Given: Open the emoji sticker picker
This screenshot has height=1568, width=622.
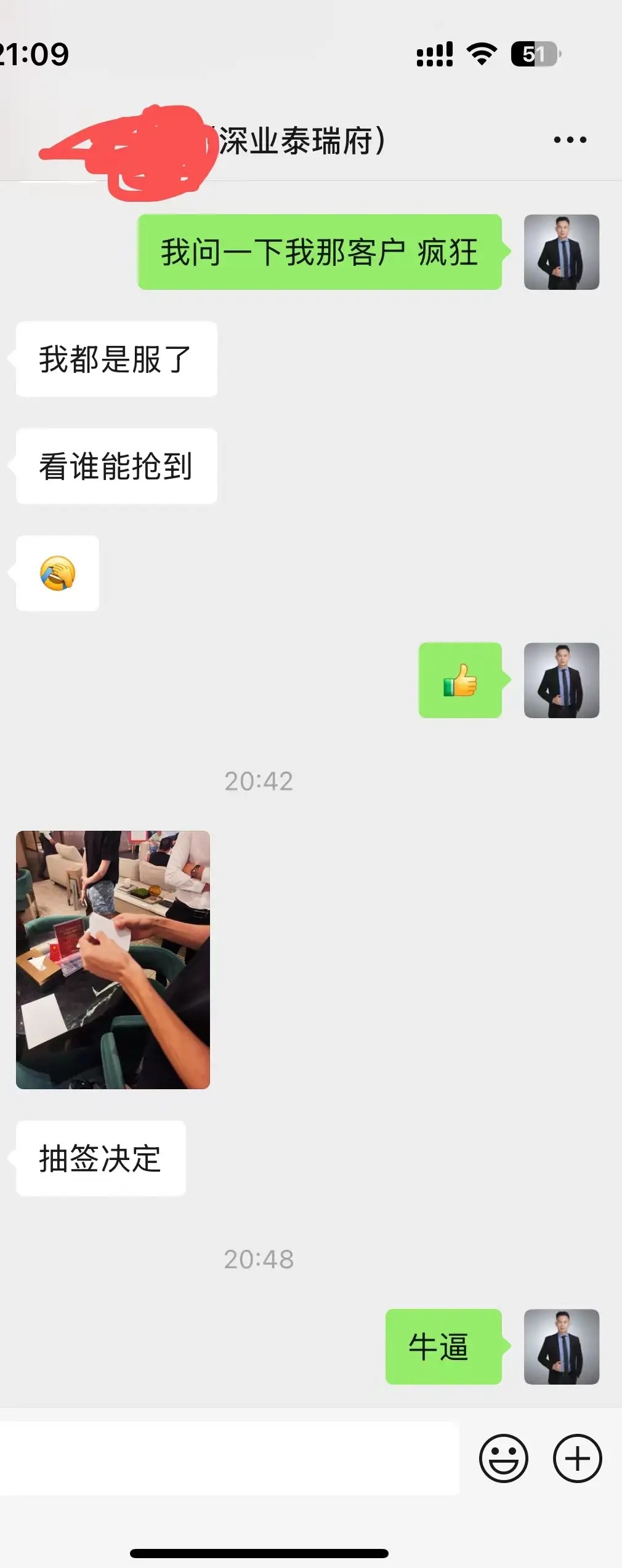Looking at the screenshot, I should coord(503,1458).
